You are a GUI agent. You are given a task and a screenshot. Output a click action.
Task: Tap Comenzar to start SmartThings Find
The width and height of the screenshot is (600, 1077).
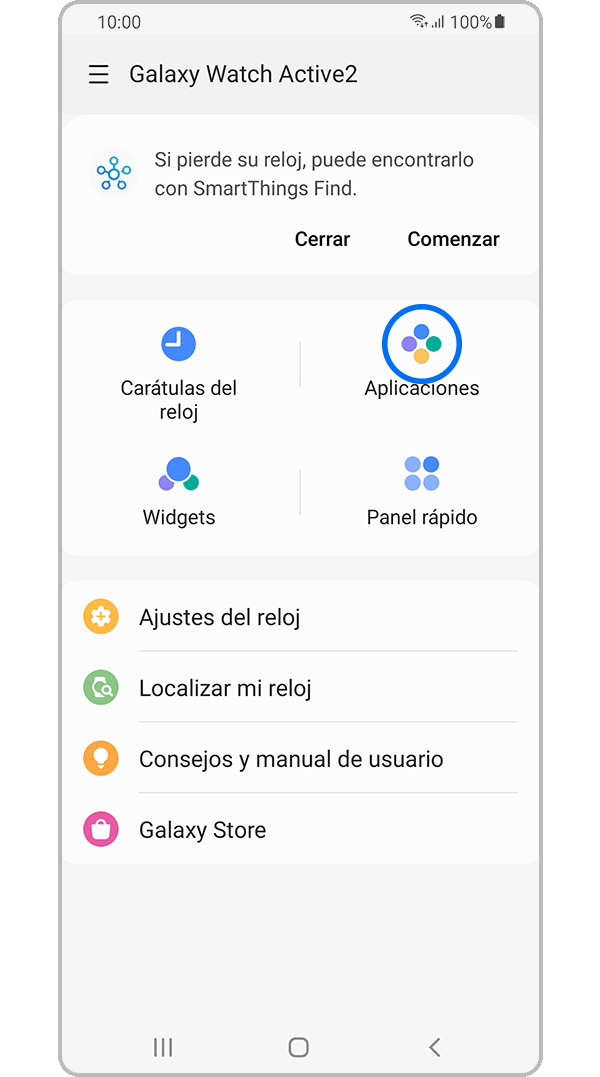tap(453, 239)
